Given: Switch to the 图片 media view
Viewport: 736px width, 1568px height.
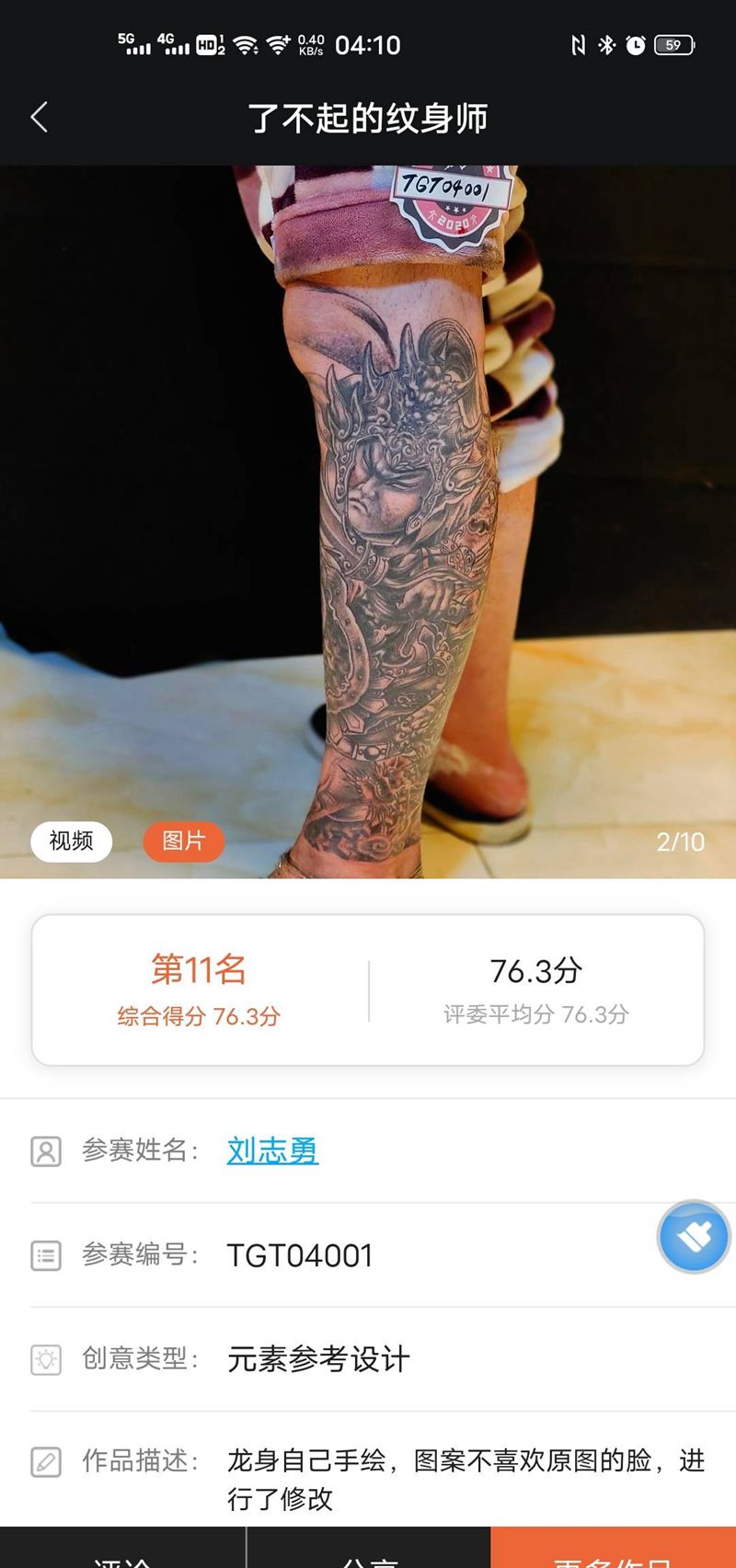Looking at the screenshot, I should [182, 841].
